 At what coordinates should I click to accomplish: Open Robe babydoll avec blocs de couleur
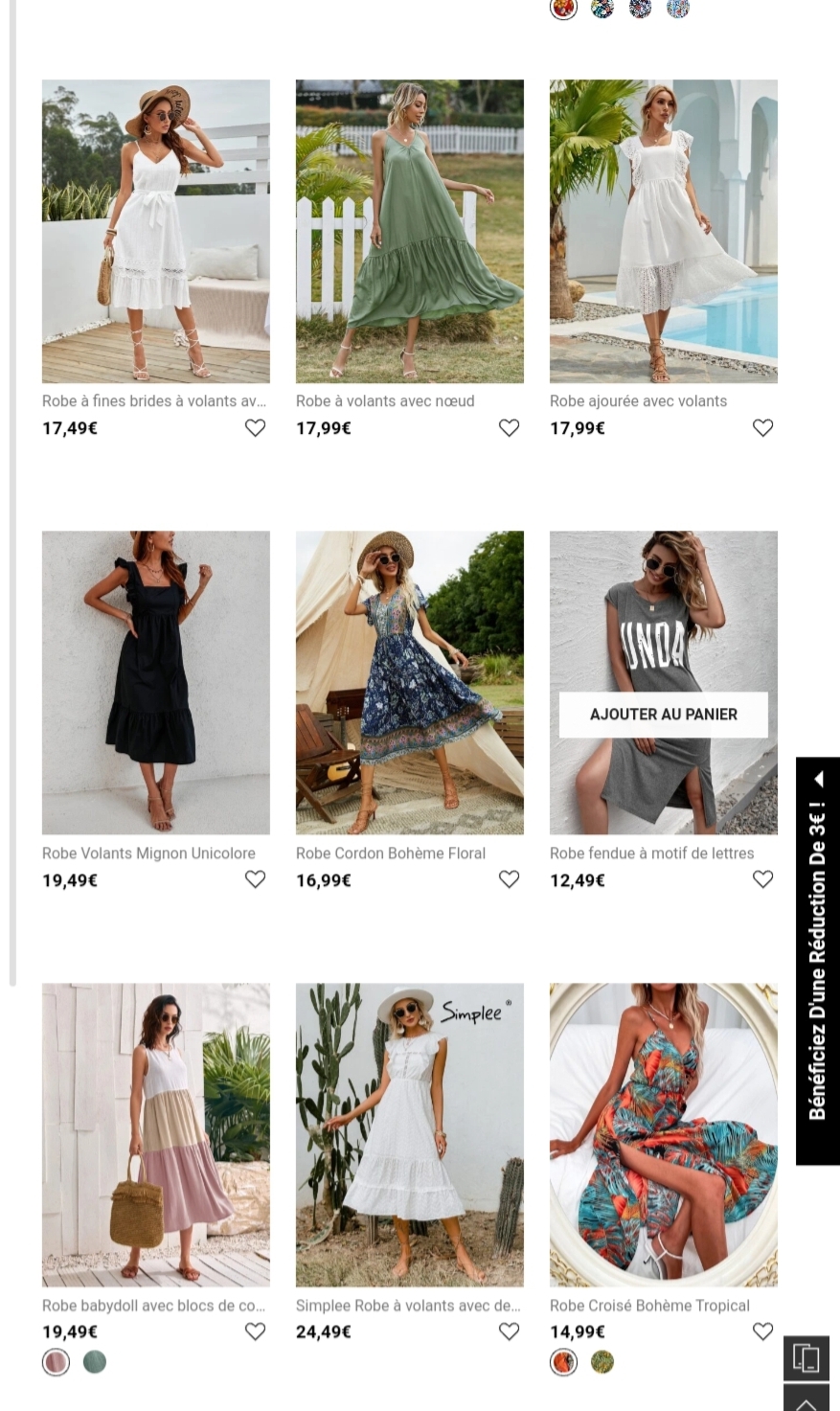[155, 1134]
